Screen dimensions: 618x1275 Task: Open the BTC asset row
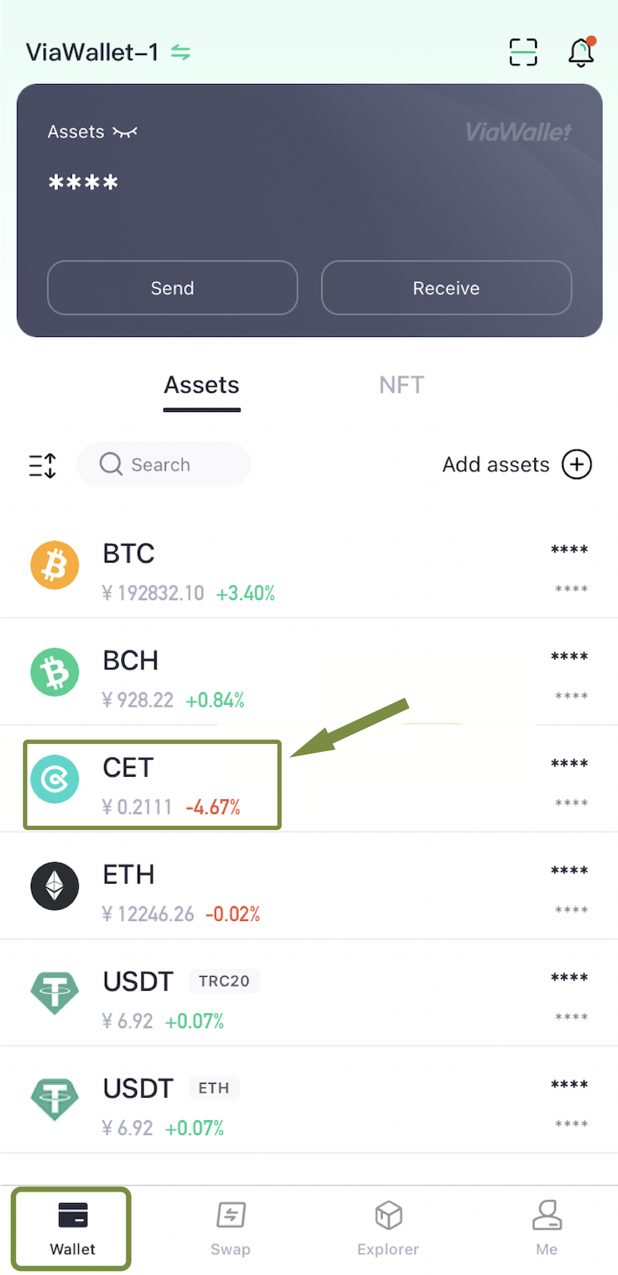pos(309,565)
